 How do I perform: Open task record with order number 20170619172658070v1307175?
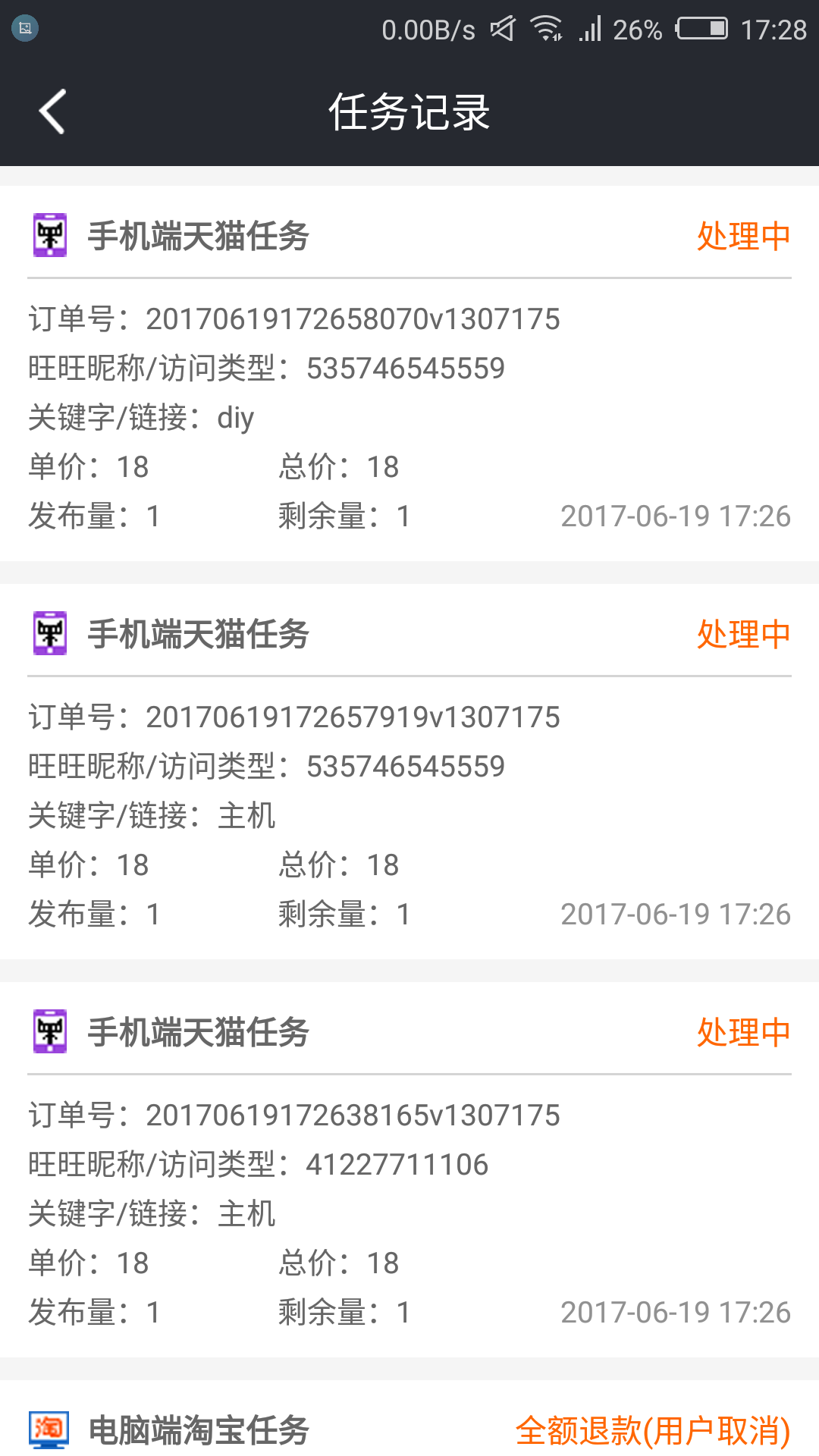coord(409,373)
